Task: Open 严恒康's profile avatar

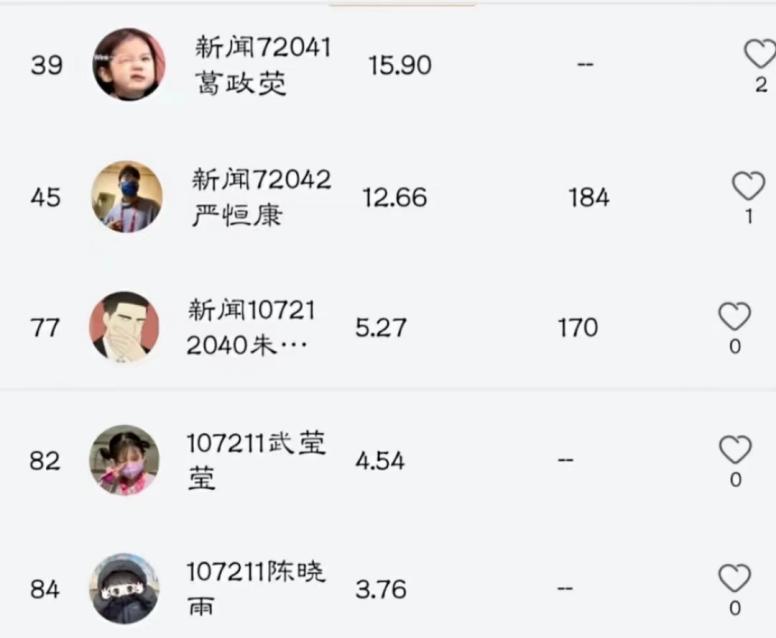Action: 126,197
